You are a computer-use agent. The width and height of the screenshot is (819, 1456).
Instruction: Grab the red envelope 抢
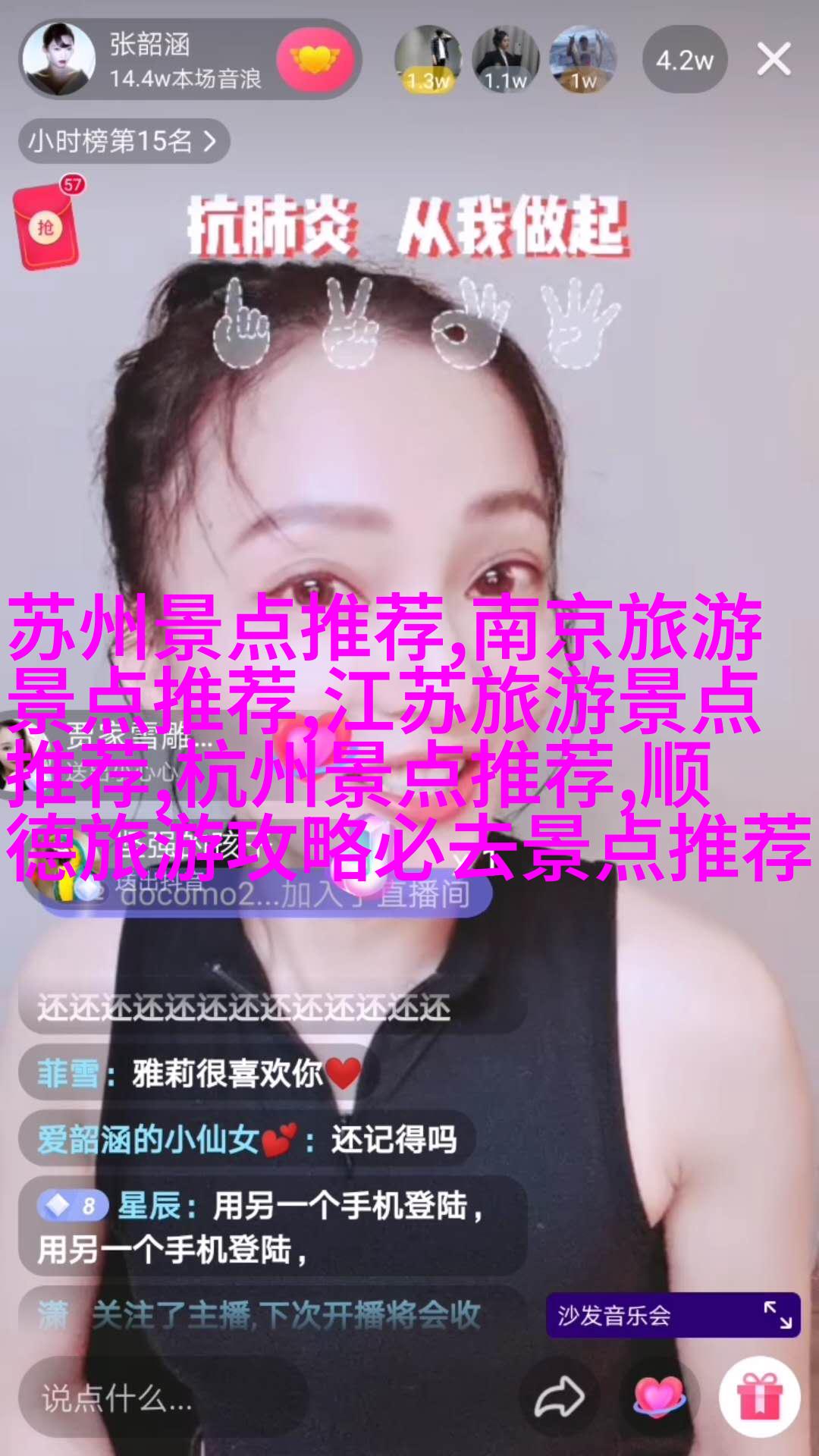point(47,227)
